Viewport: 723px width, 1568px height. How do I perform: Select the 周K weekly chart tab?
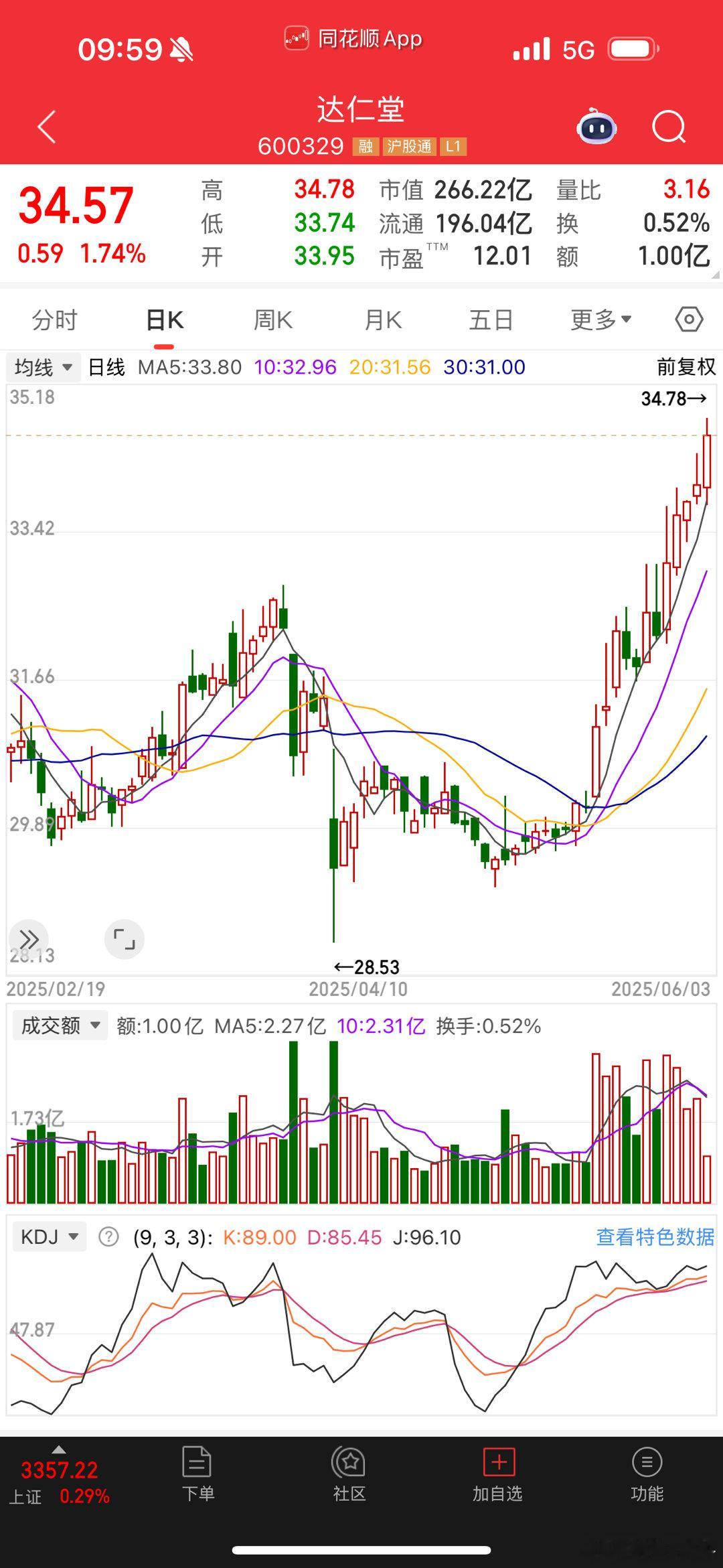pos(272,320)
